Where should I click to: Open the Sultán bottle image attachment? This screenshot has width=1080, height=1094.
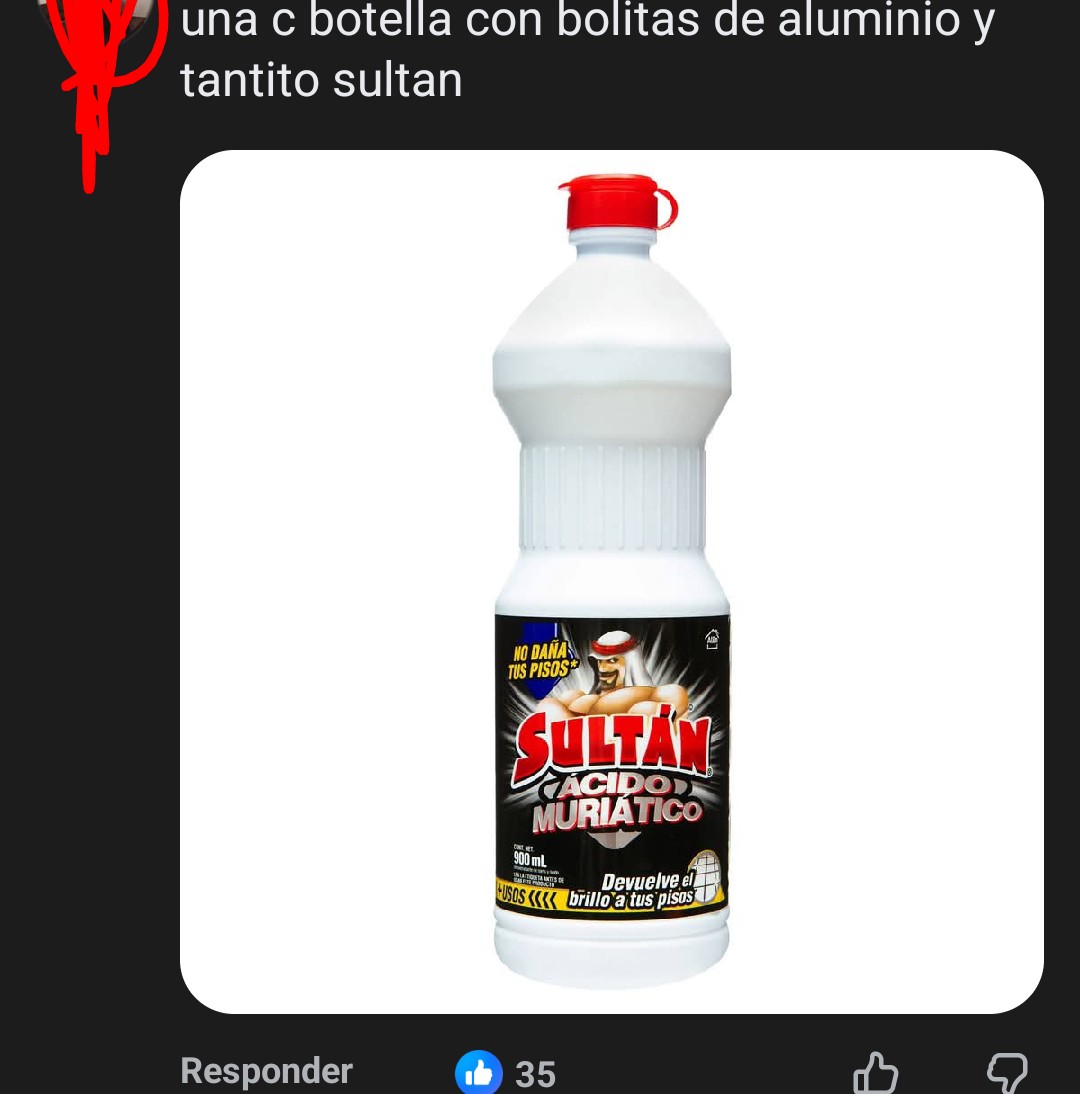[611, 581]
